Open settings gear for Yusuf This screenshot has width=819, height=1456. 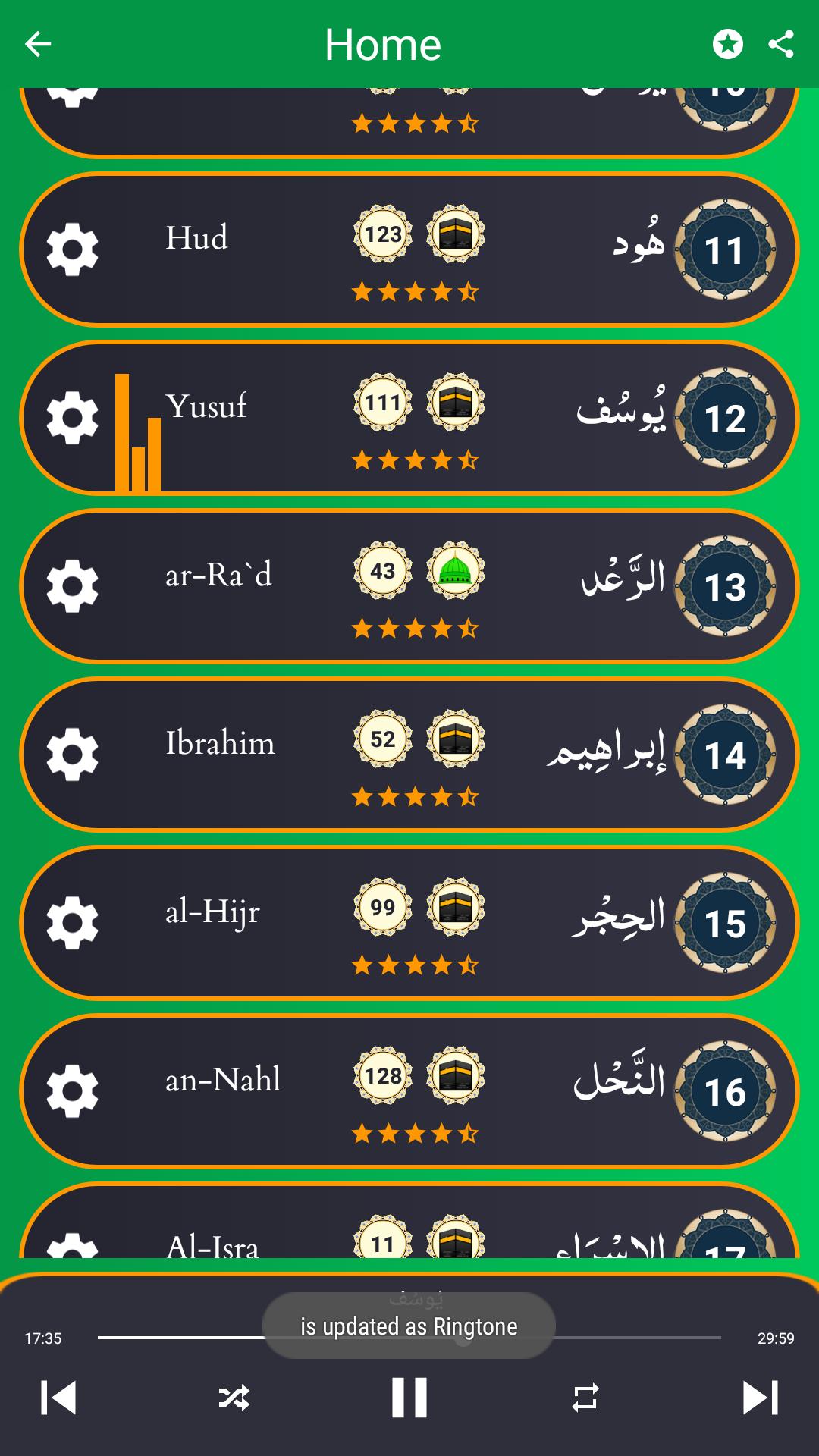(x=72, y=418)
